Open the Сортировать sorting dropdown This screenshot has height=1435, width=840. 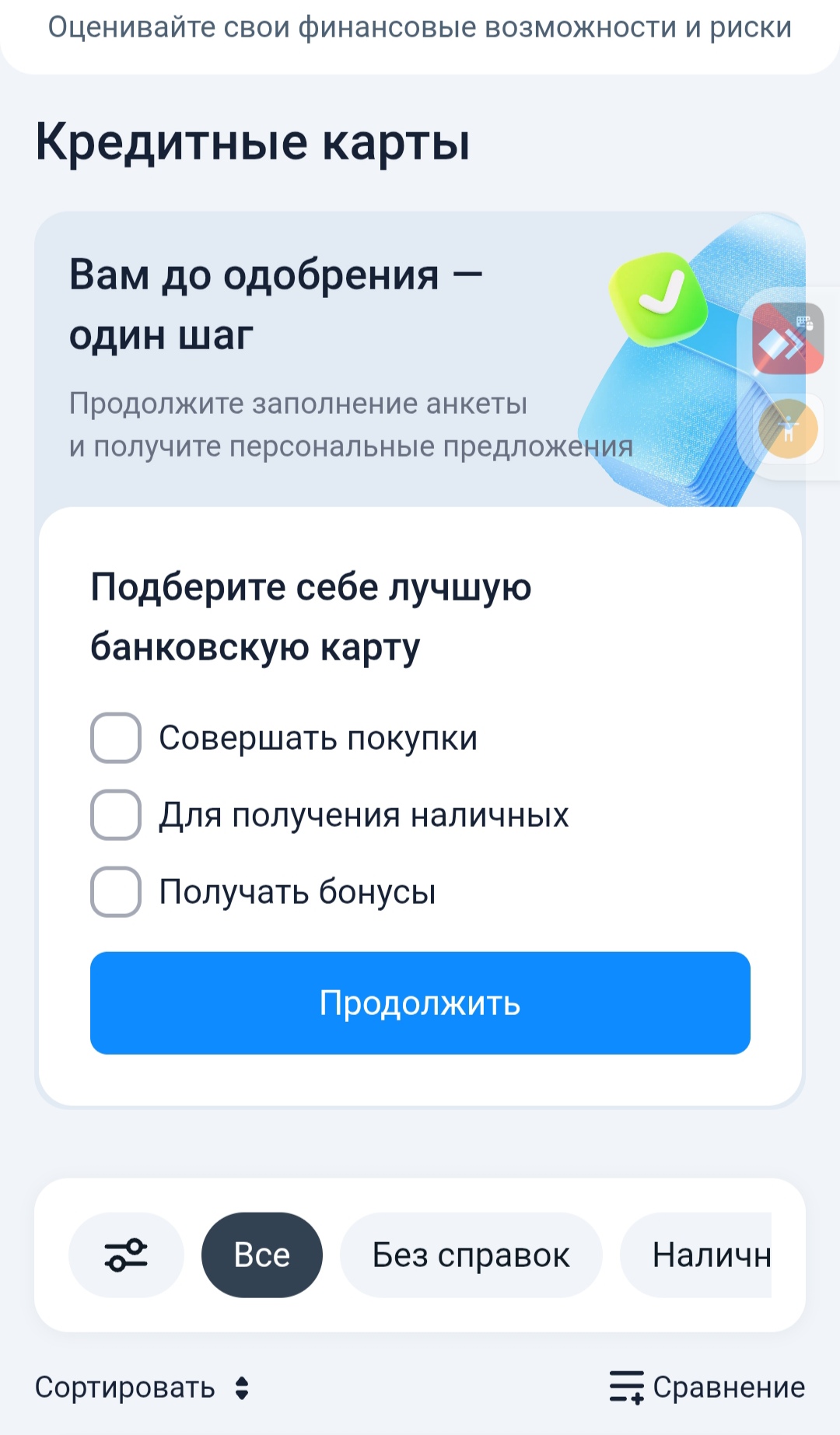(x=142, y=1388)
